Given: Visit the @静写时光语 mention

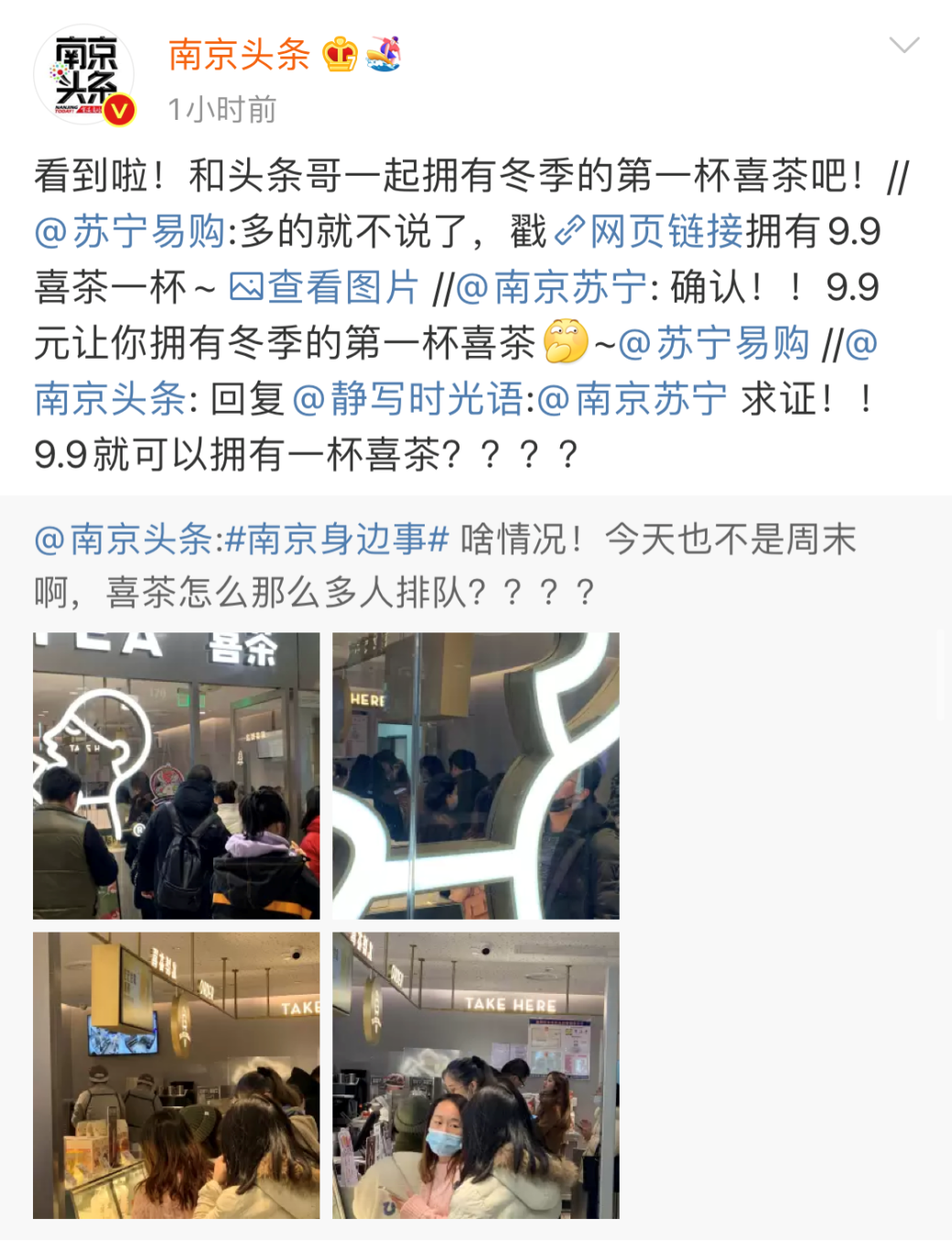Looking at the screenshot, I should [408, 399].
